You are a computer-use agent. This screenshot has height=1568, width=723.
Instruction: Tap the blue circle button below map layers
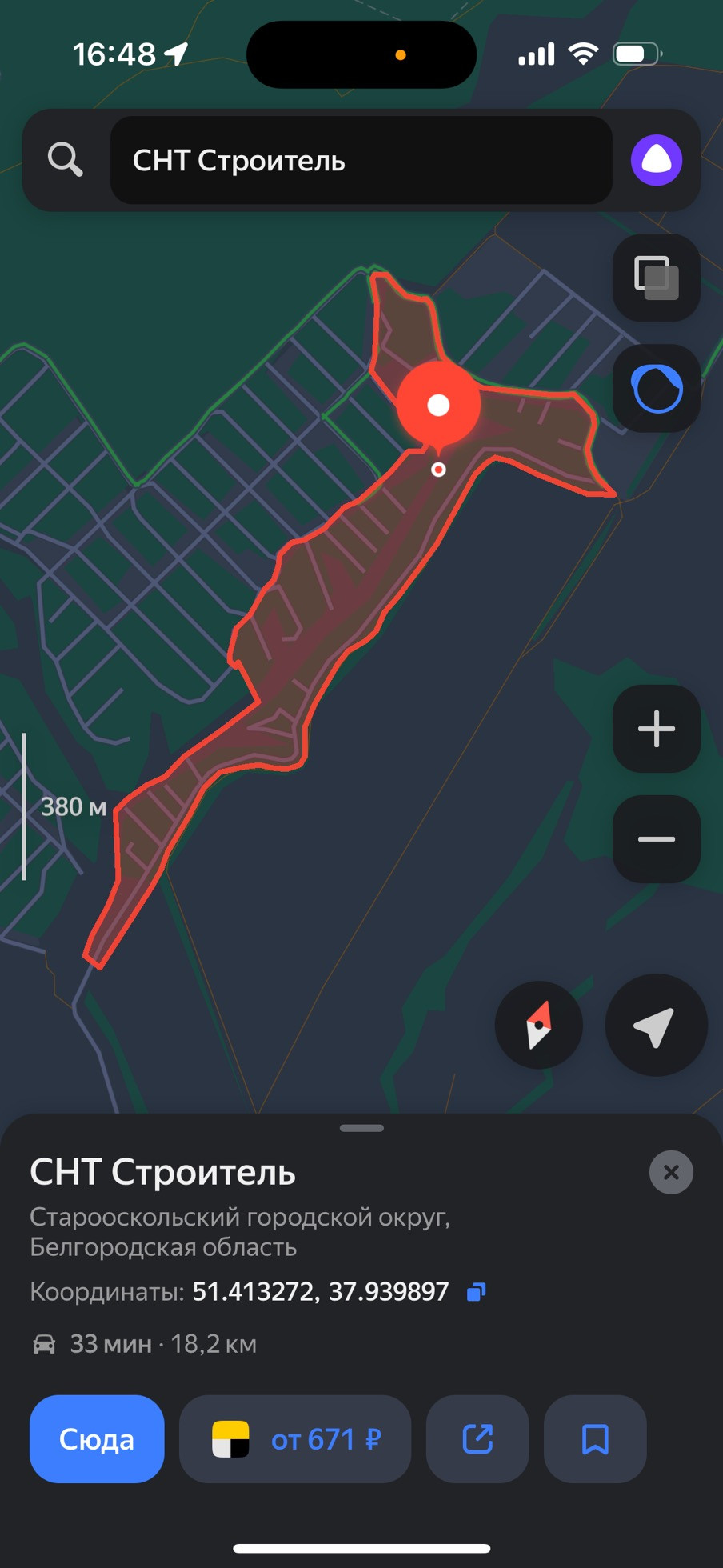pos(657,388)
